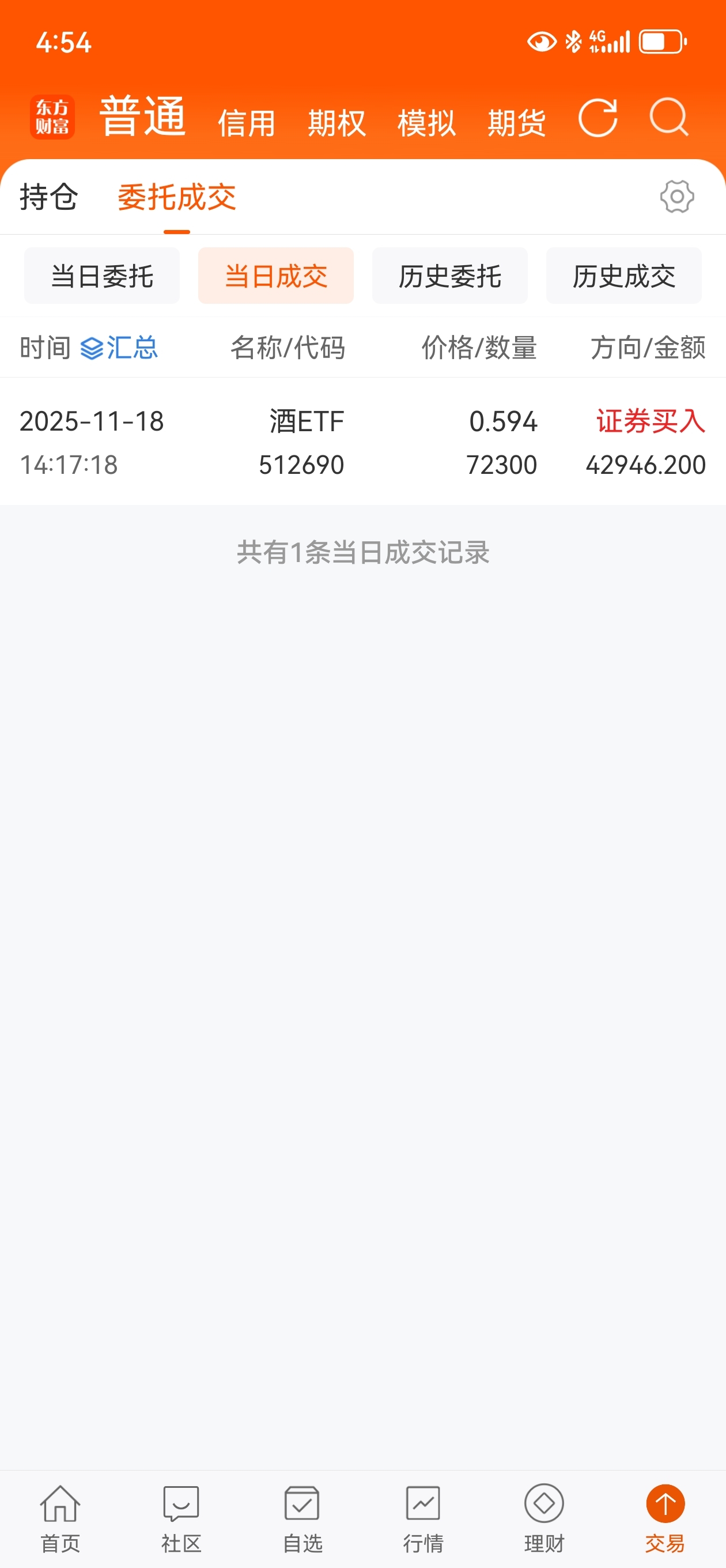Go to the 期货 tab

[517, 123]
